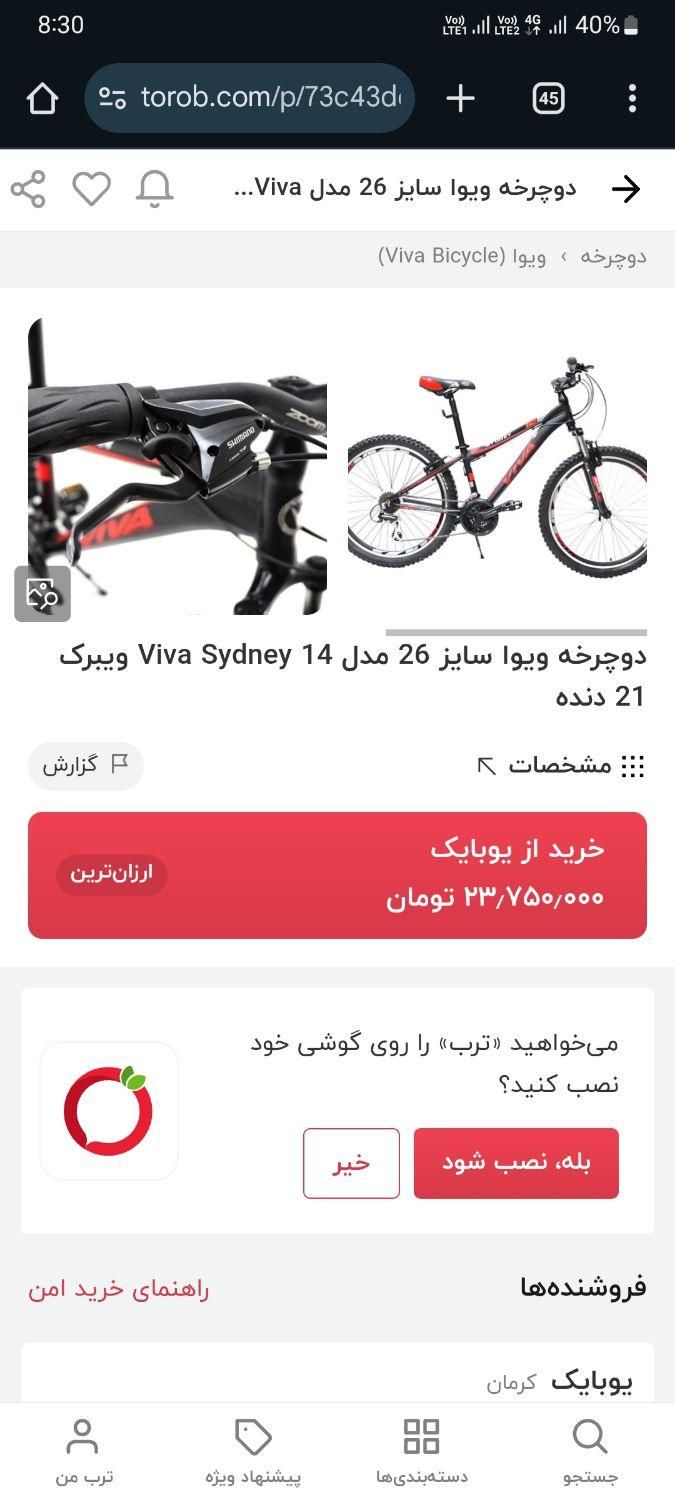Open the ویوا (Viva Bicycle) breadcrumb
This screenshot has height=1500, width=675.
(462, 256)
